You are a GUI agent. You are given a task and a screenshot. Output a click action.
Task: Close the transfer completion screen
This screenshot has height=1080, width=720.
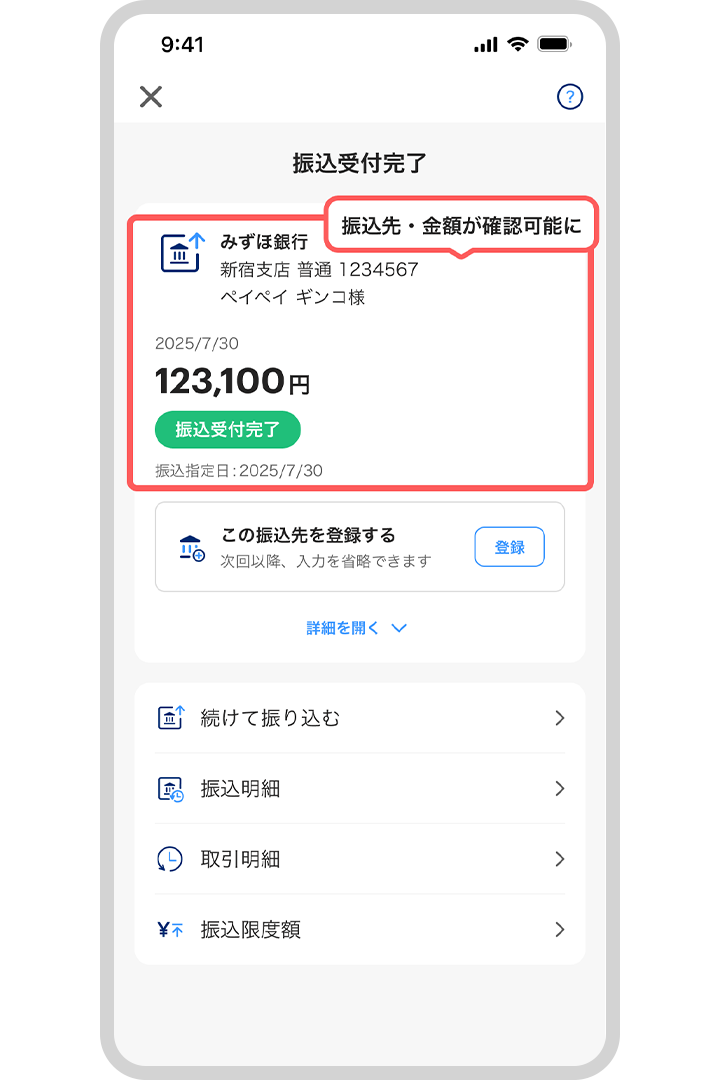[x=151, y=97]
